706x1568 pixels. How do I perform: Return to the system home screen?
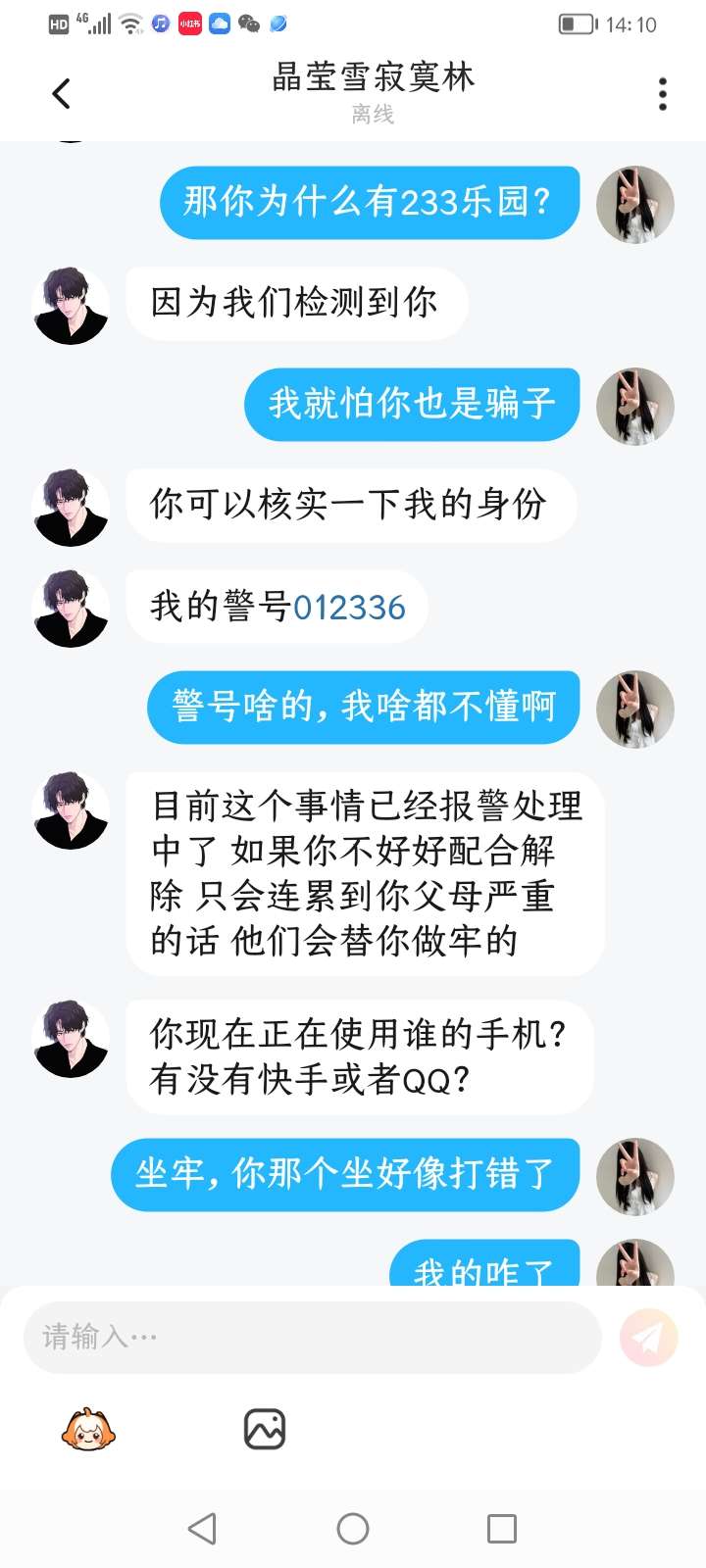coord(353,1529)
